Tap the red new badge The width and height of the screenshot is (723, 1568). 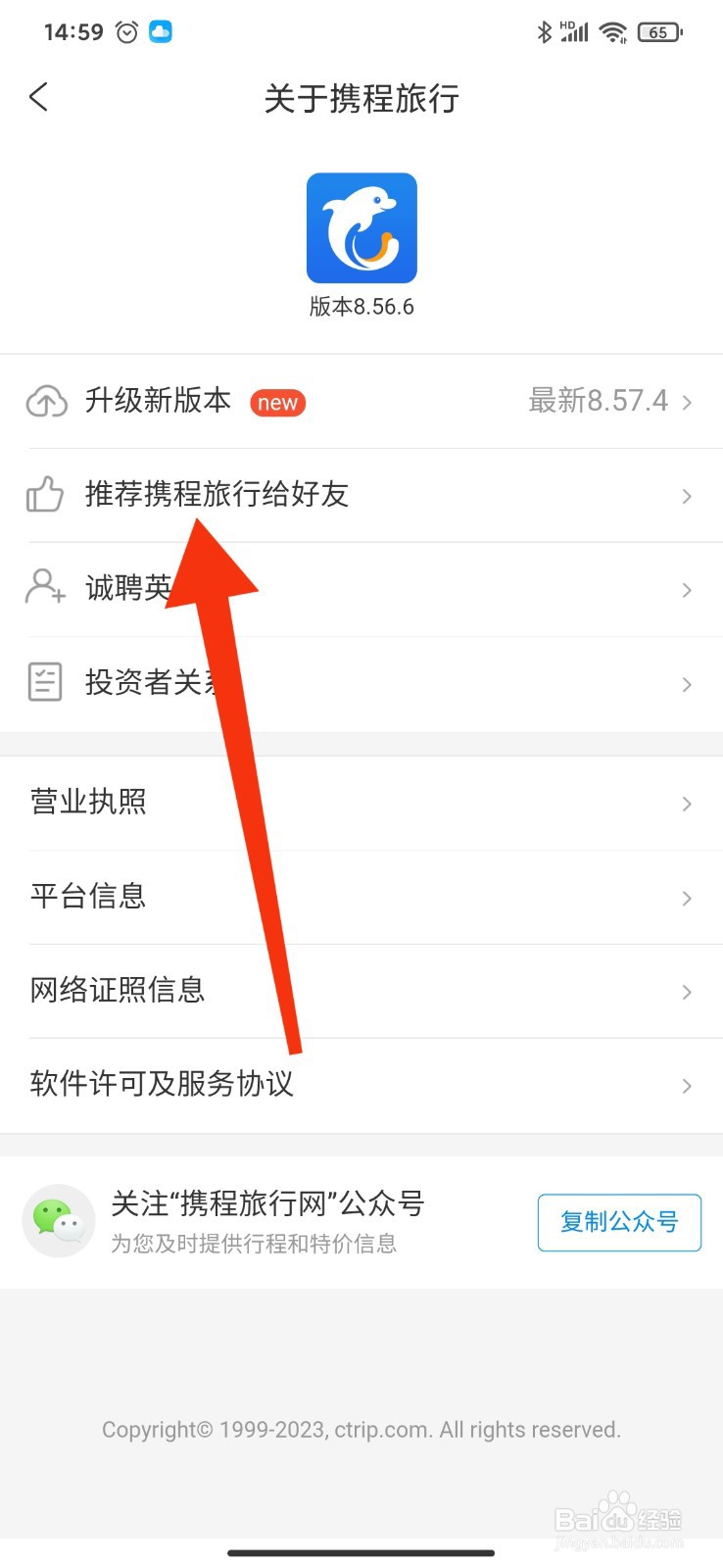coord(278,403)
